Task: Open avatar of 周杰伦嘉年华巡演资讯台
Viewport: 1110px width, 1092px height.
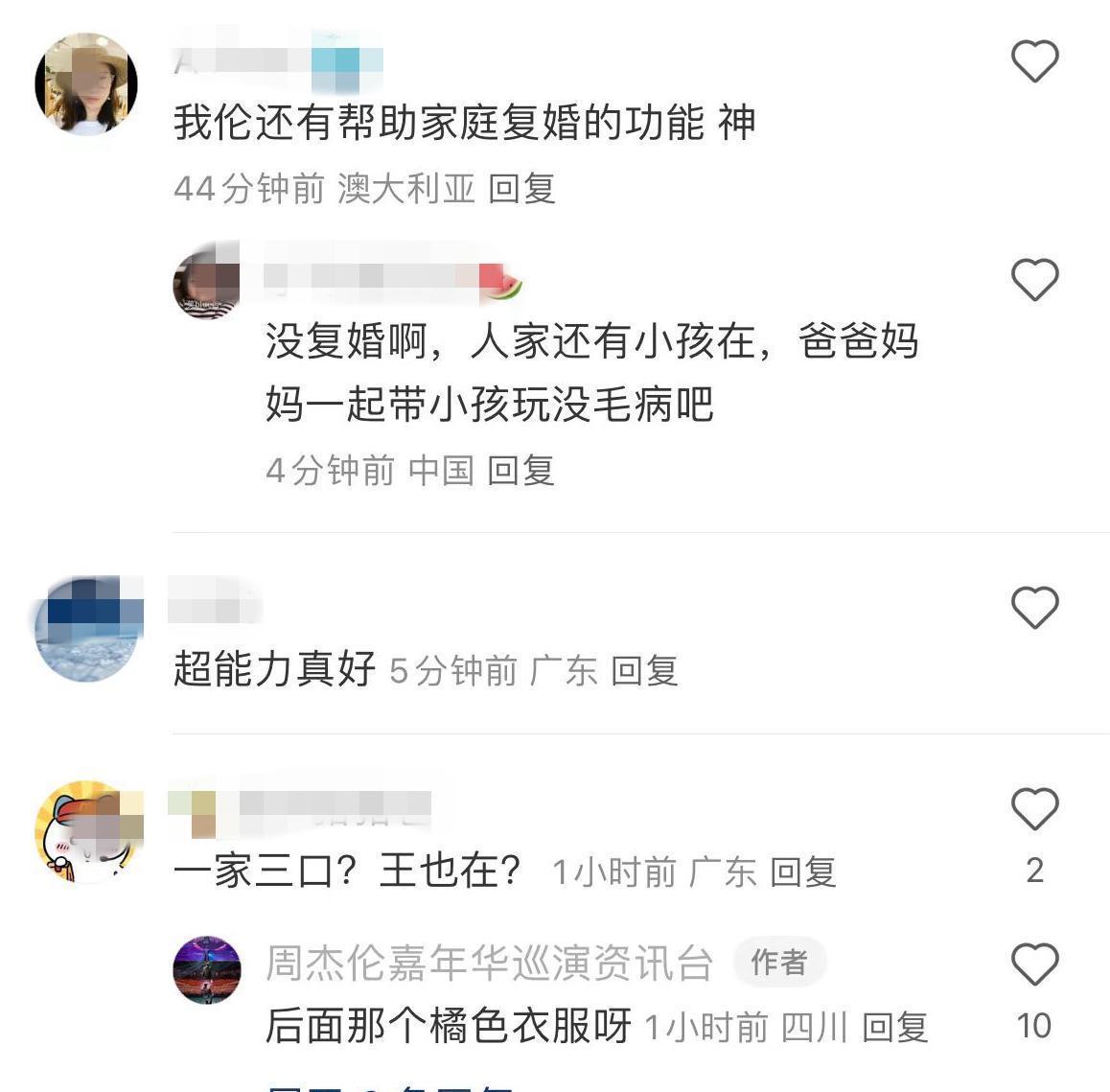Action: pyautogui.click(x=206, y=969)
